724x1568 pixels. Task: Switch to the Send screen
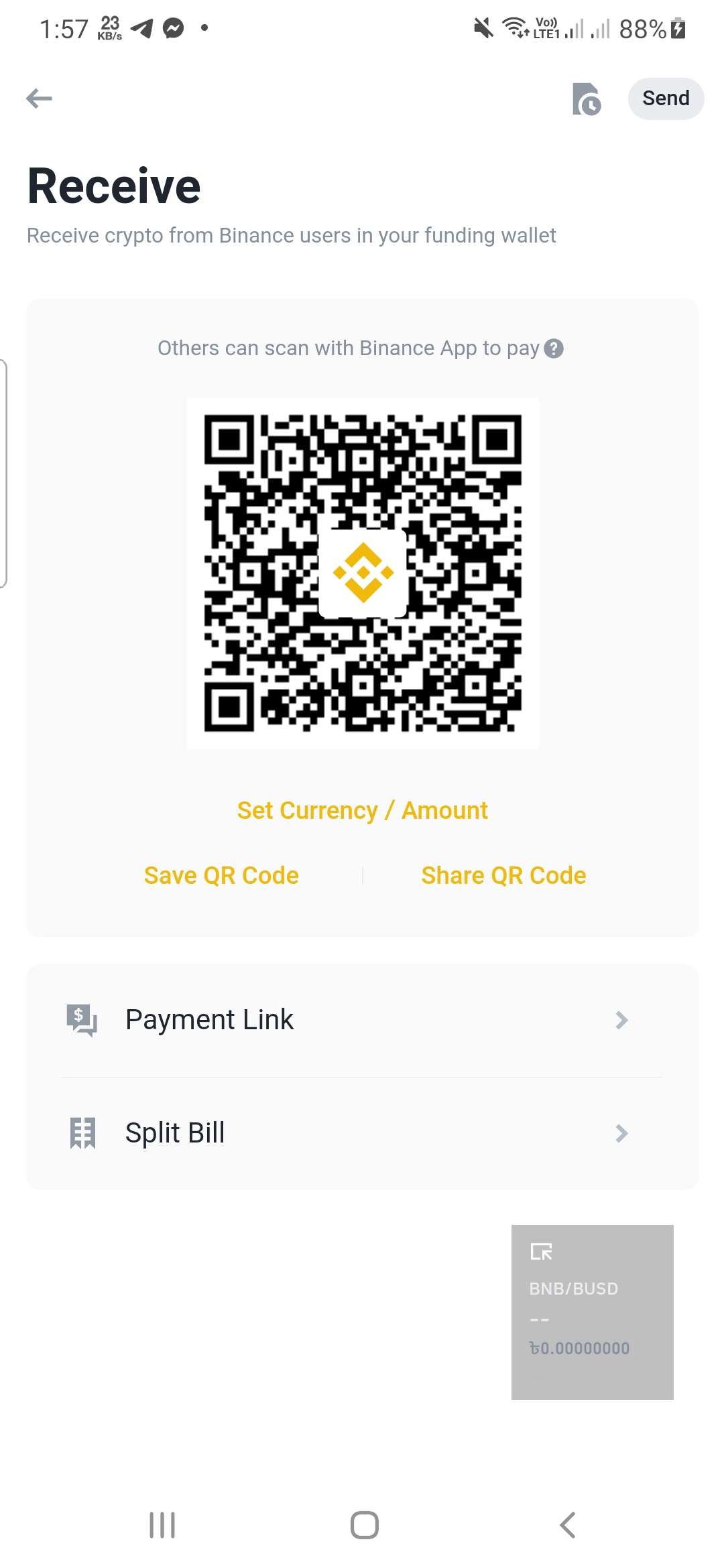click(666, 99)
